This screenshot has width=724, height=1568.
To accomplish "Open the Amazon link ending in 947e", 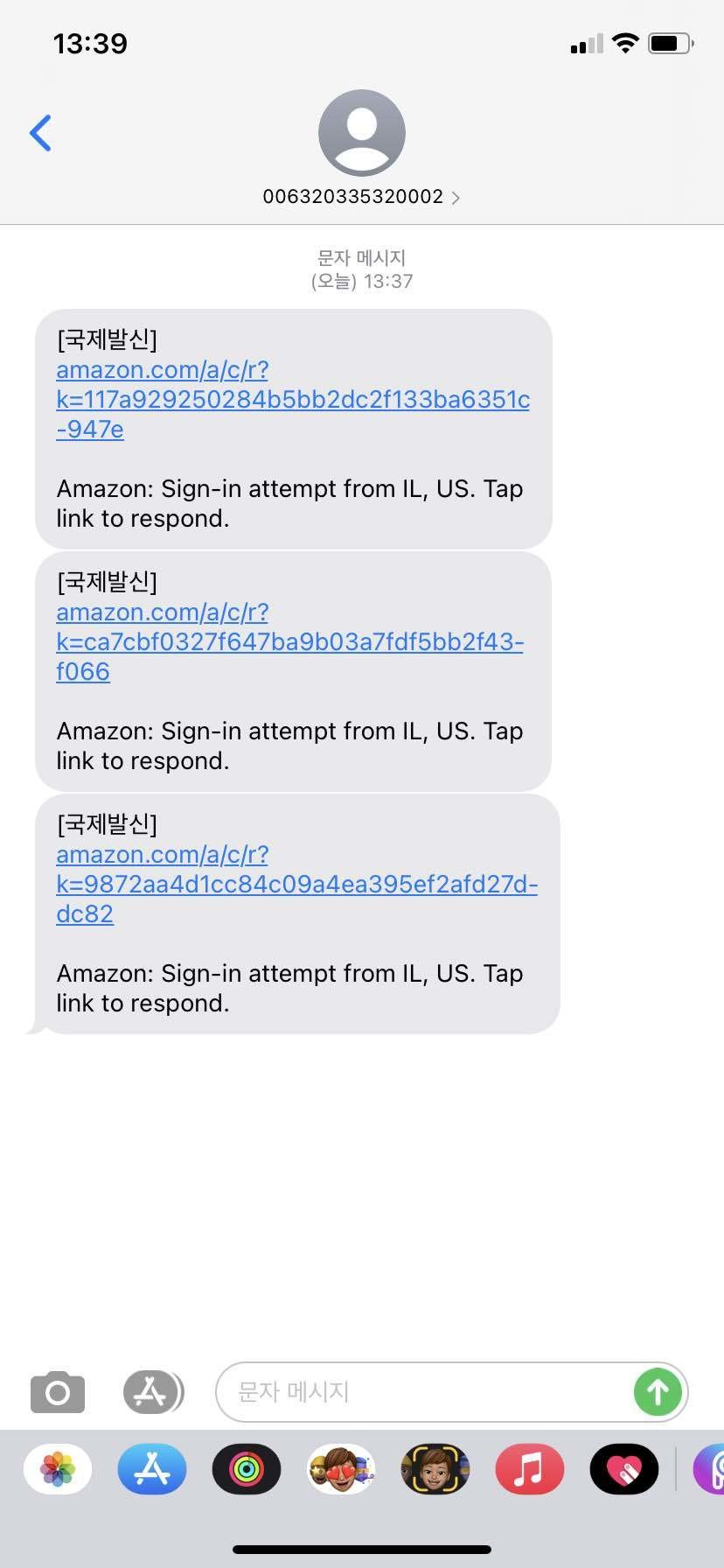I will coord(293,399).
